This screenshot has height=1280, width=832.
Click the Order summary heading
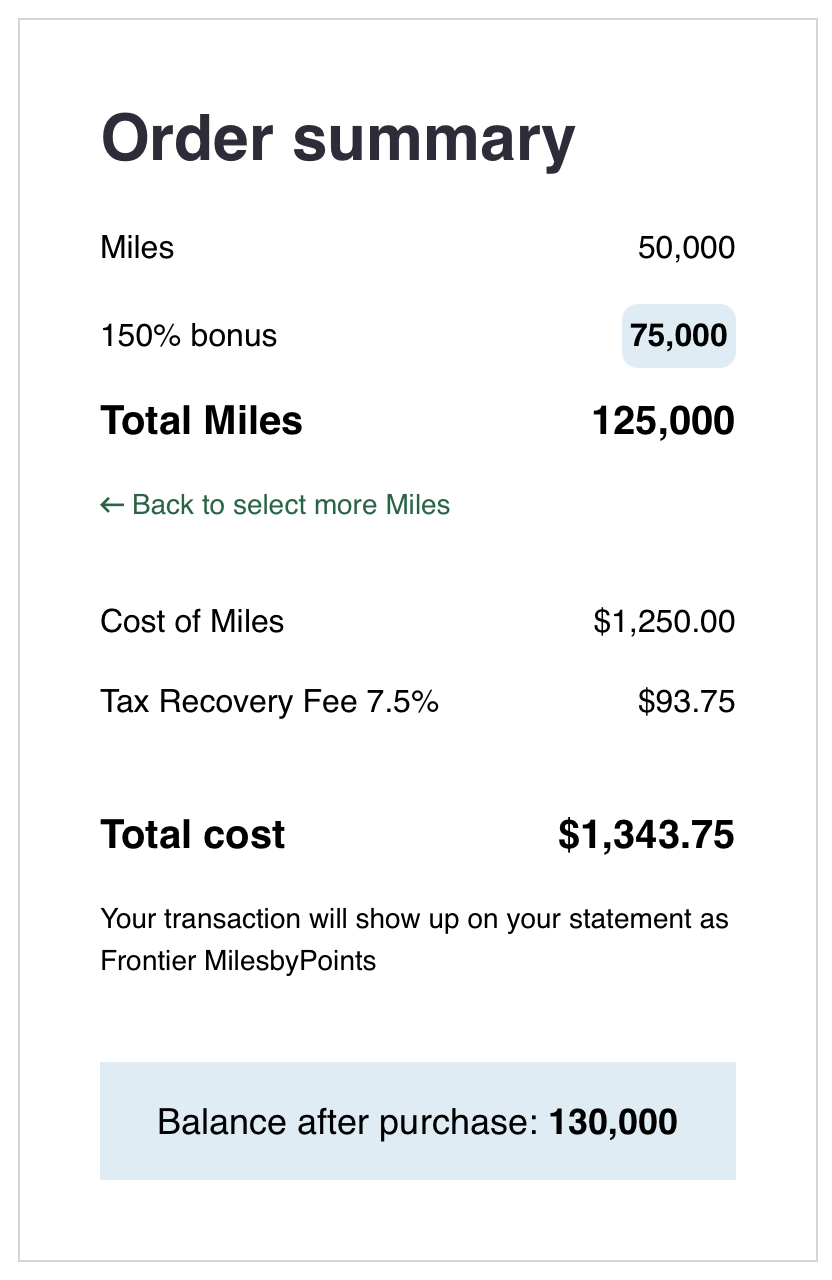337,137
